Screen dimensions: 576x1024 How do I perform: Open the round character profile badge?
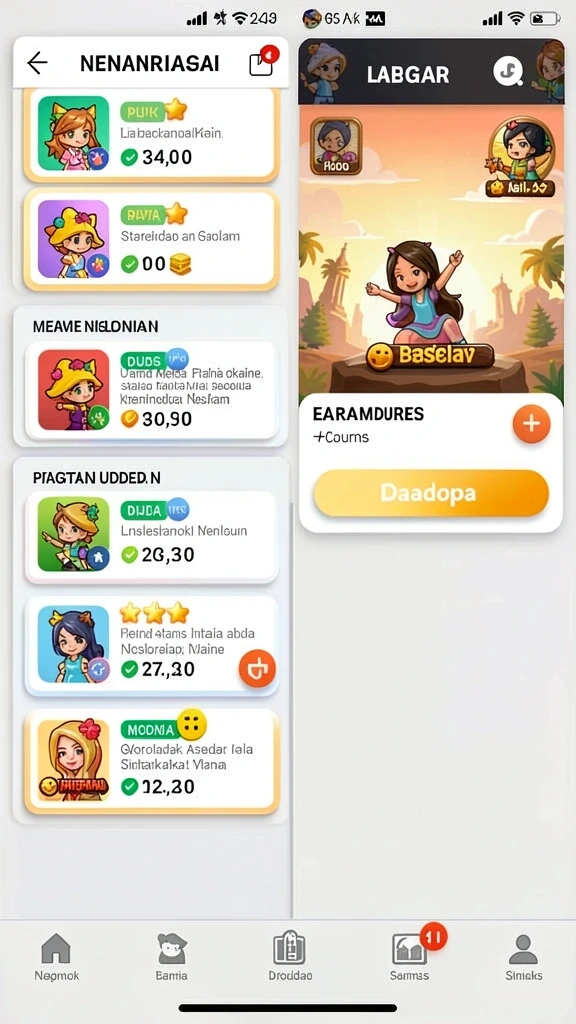tap(521, 157)
